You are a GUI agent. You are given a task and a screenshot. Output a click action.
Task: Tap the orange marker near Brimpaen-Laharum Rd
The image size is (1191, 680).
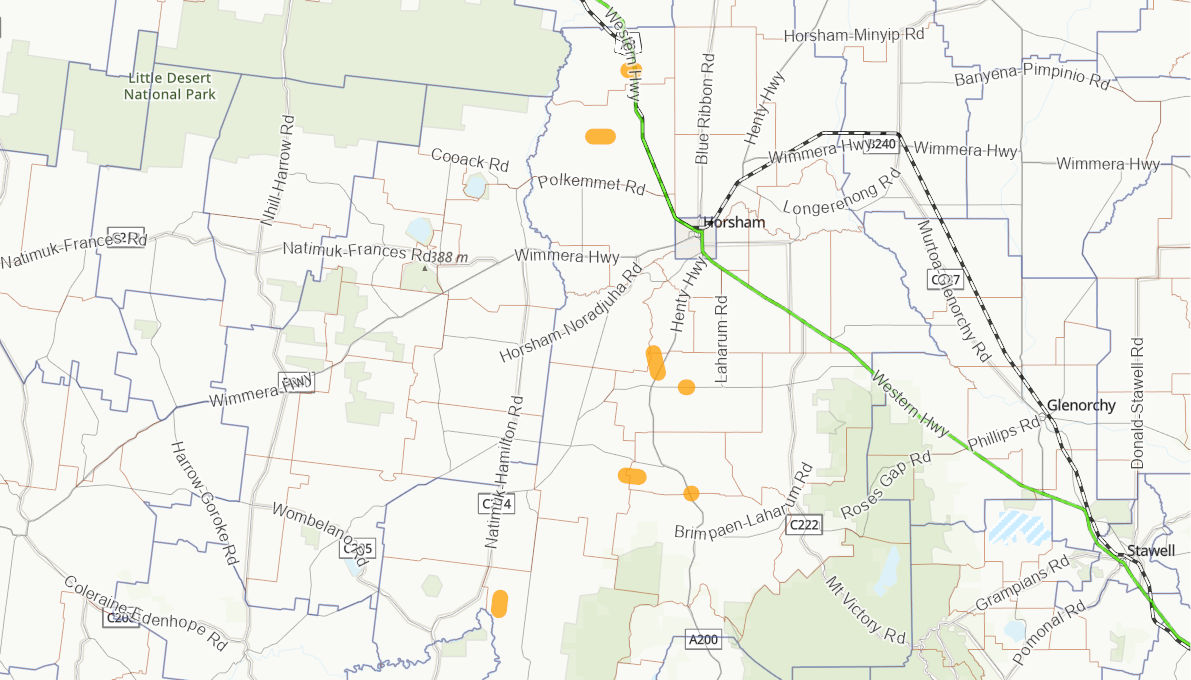pos(691,493)
